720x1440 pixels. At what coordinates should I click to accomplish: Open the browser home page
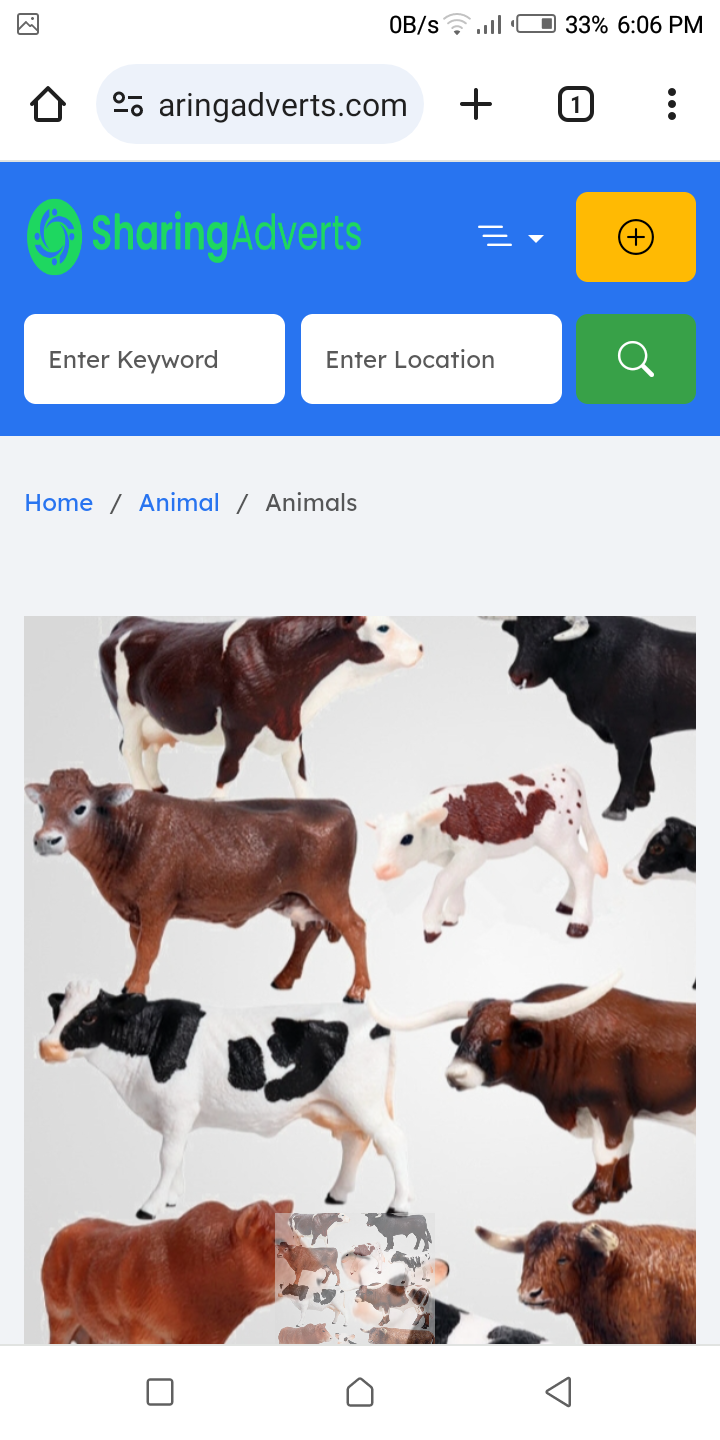click(48, 104)
